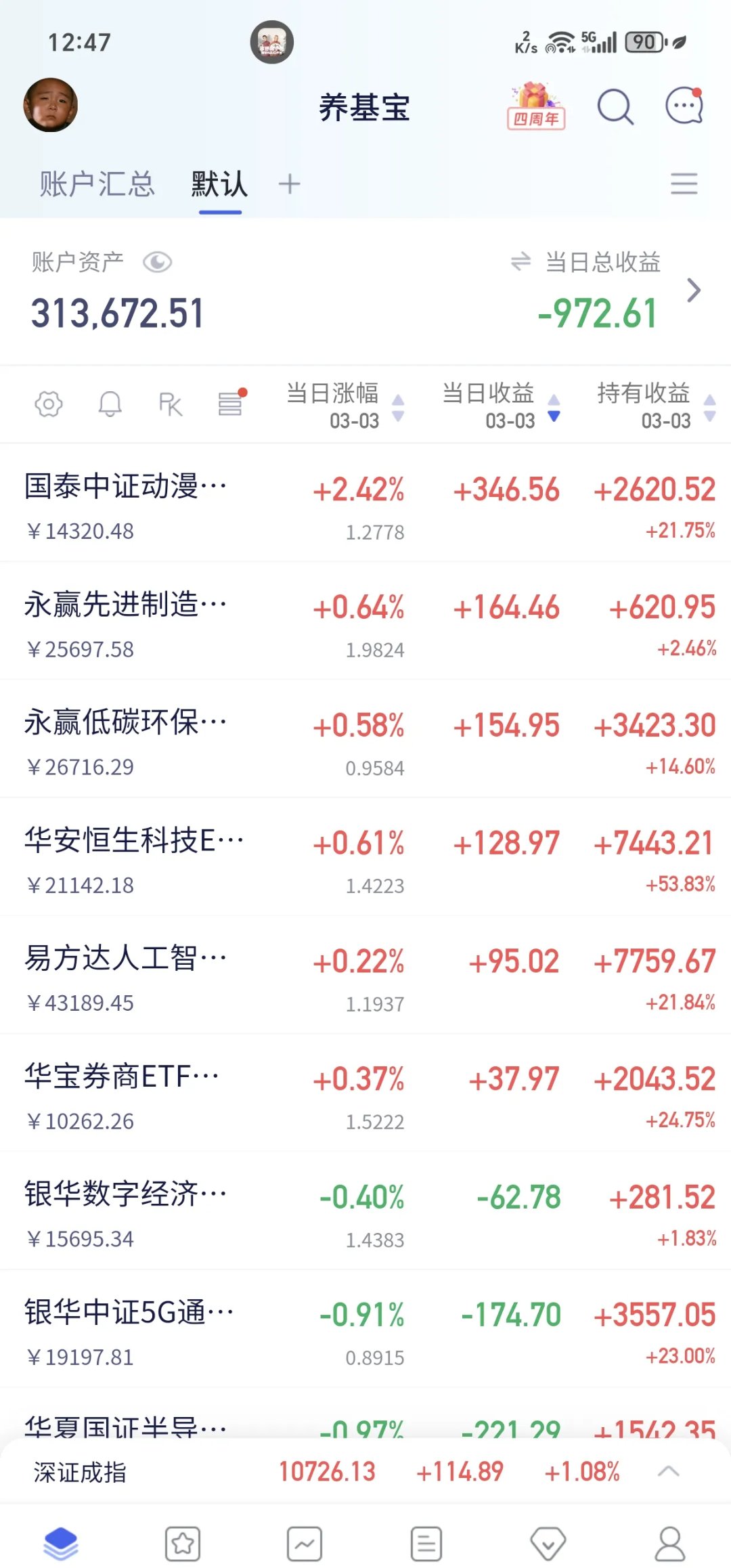Open the hamburger menu beside the tabs

[684, 184]
